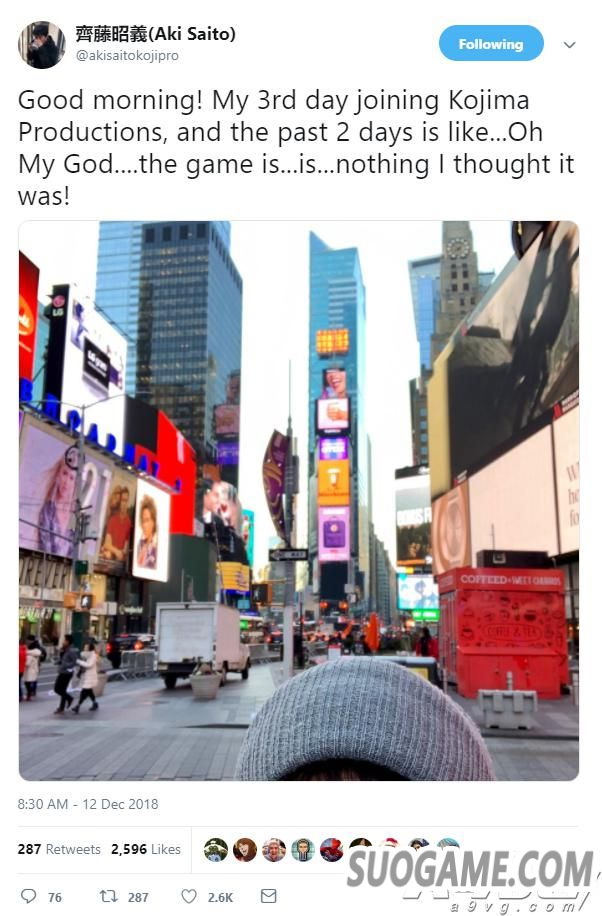Tap the Following button
The image size is (602, 916).
coord(491,44)
